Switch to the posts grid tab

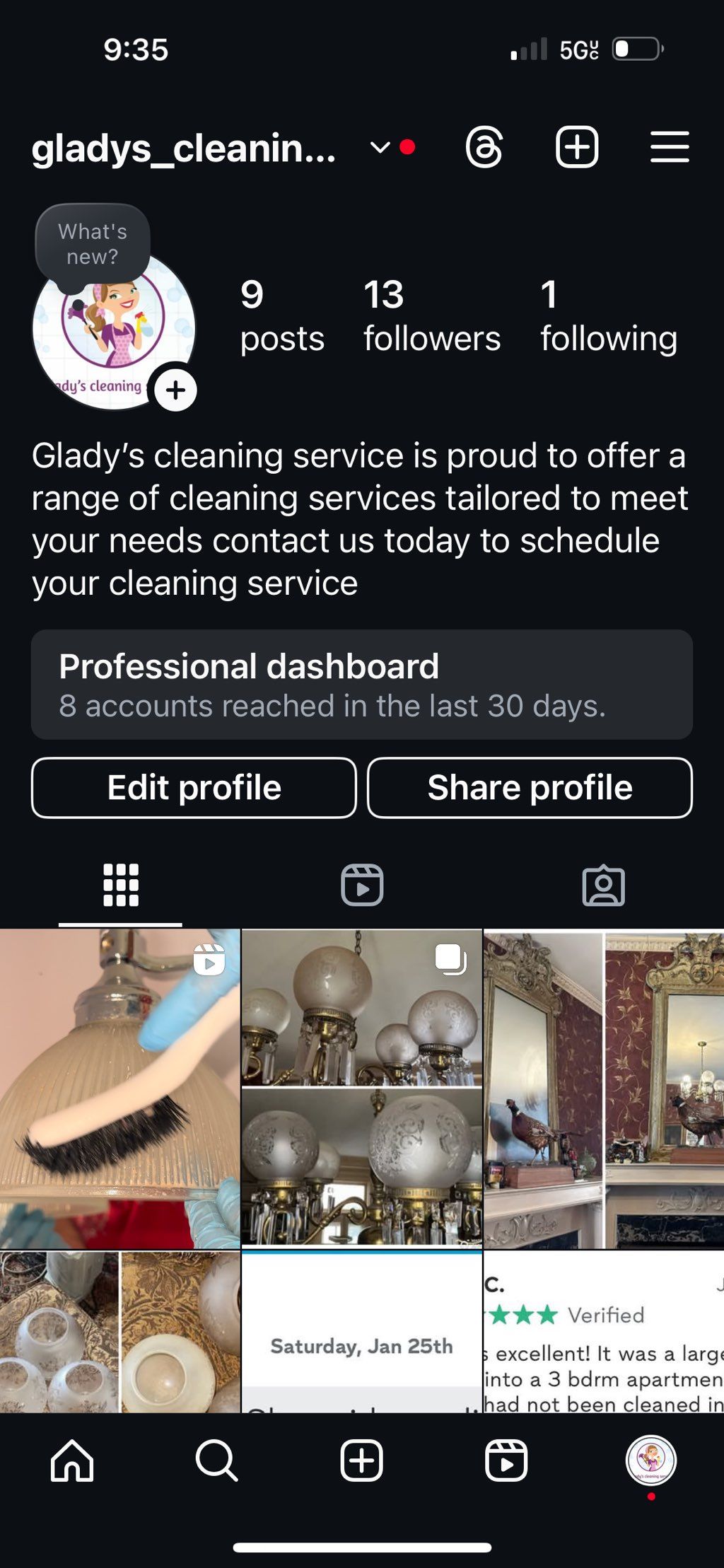121,885
